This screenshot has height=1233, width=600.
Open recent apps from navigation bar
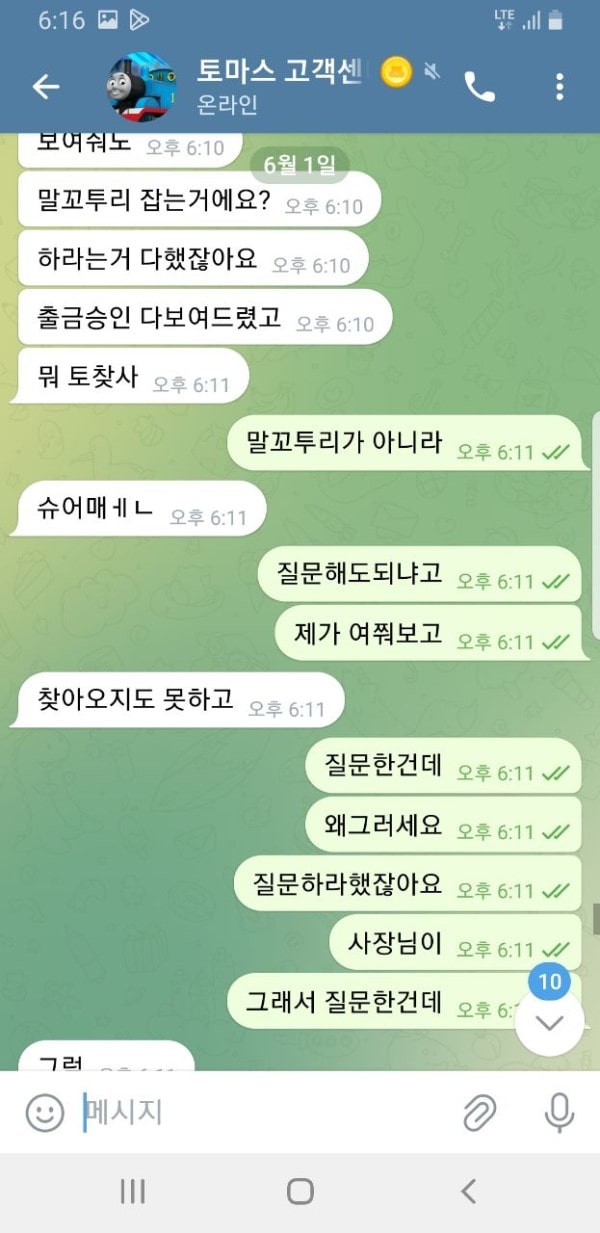(x=132, y=1191)
